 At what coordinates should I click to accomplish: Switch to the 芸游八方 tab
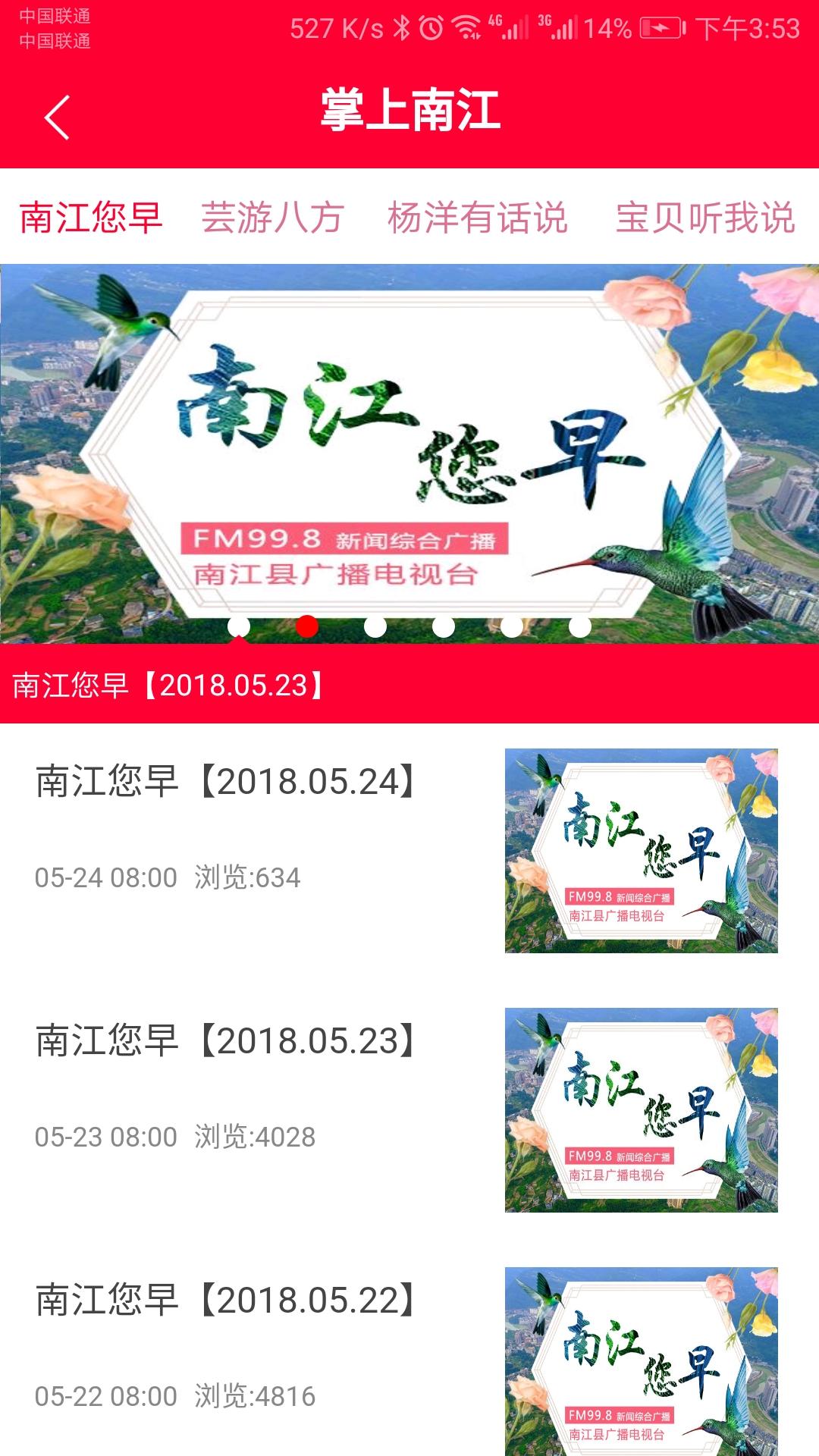pos(273,218)
